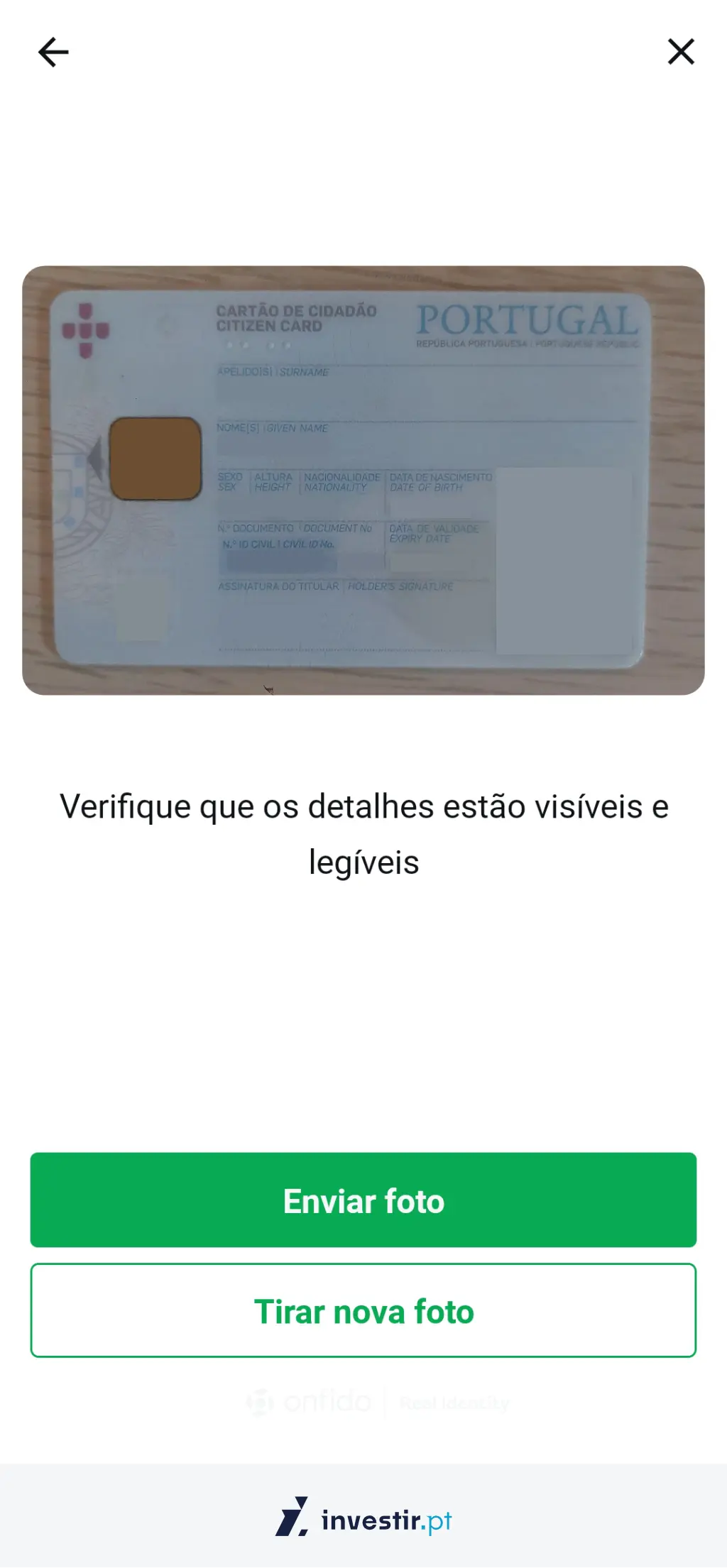
Task: Select the 'Real identity' text beside Onfido
Action: pos(454,1402)
